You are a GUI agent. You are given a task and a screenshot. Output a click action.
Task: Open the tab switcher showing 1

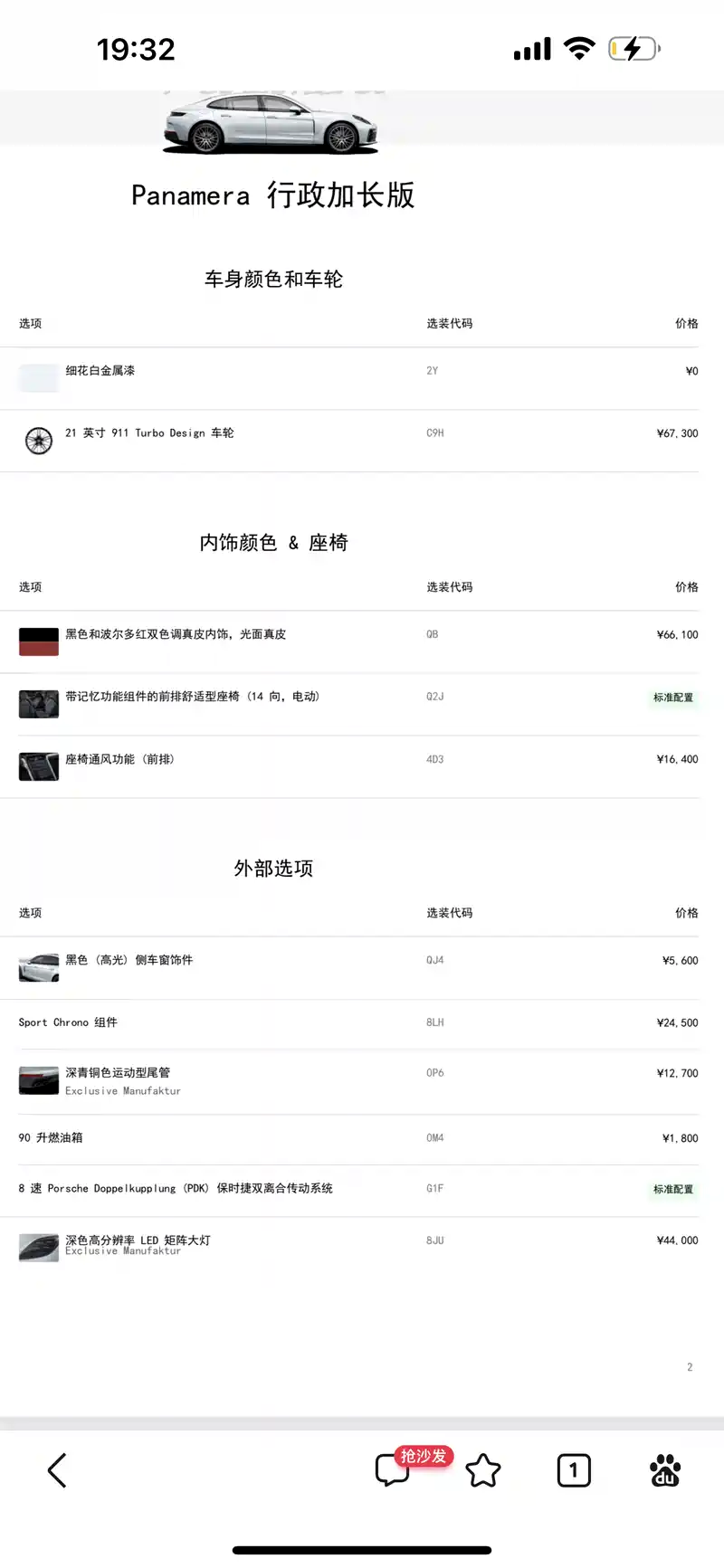[x=574, y=1470]
